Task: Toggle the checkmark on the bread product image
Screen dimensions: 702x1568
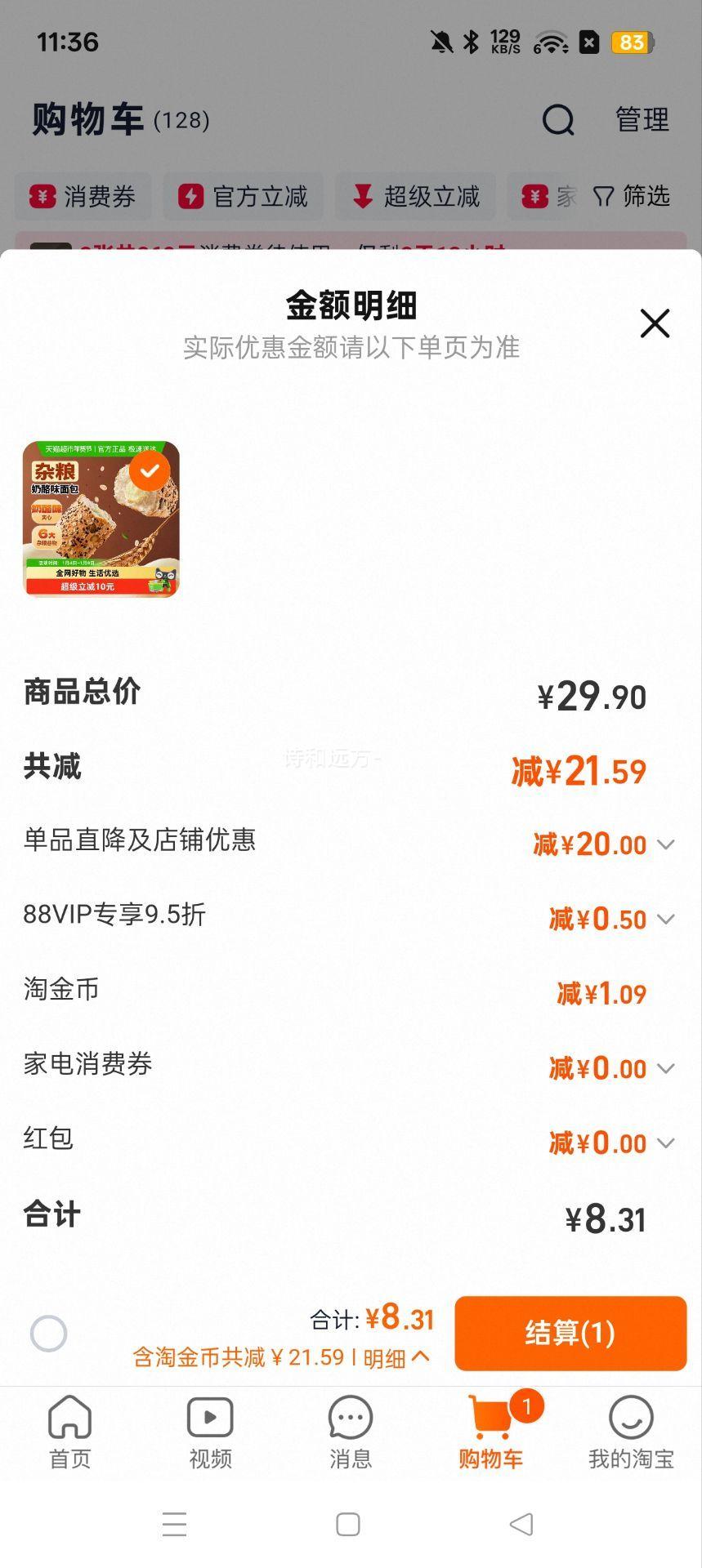Action: [148, 470]
